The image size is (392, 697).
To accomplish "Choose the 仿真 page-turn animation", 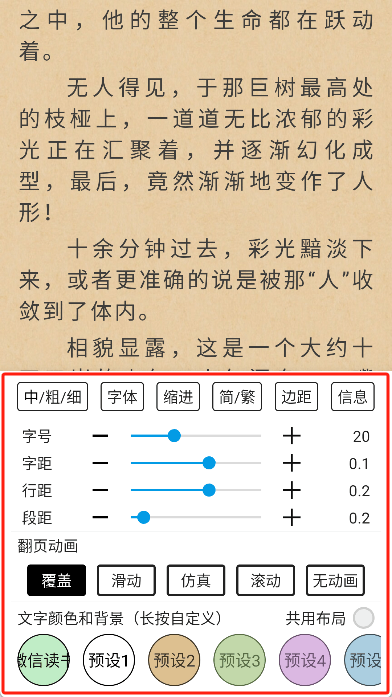I will point(196,581).
